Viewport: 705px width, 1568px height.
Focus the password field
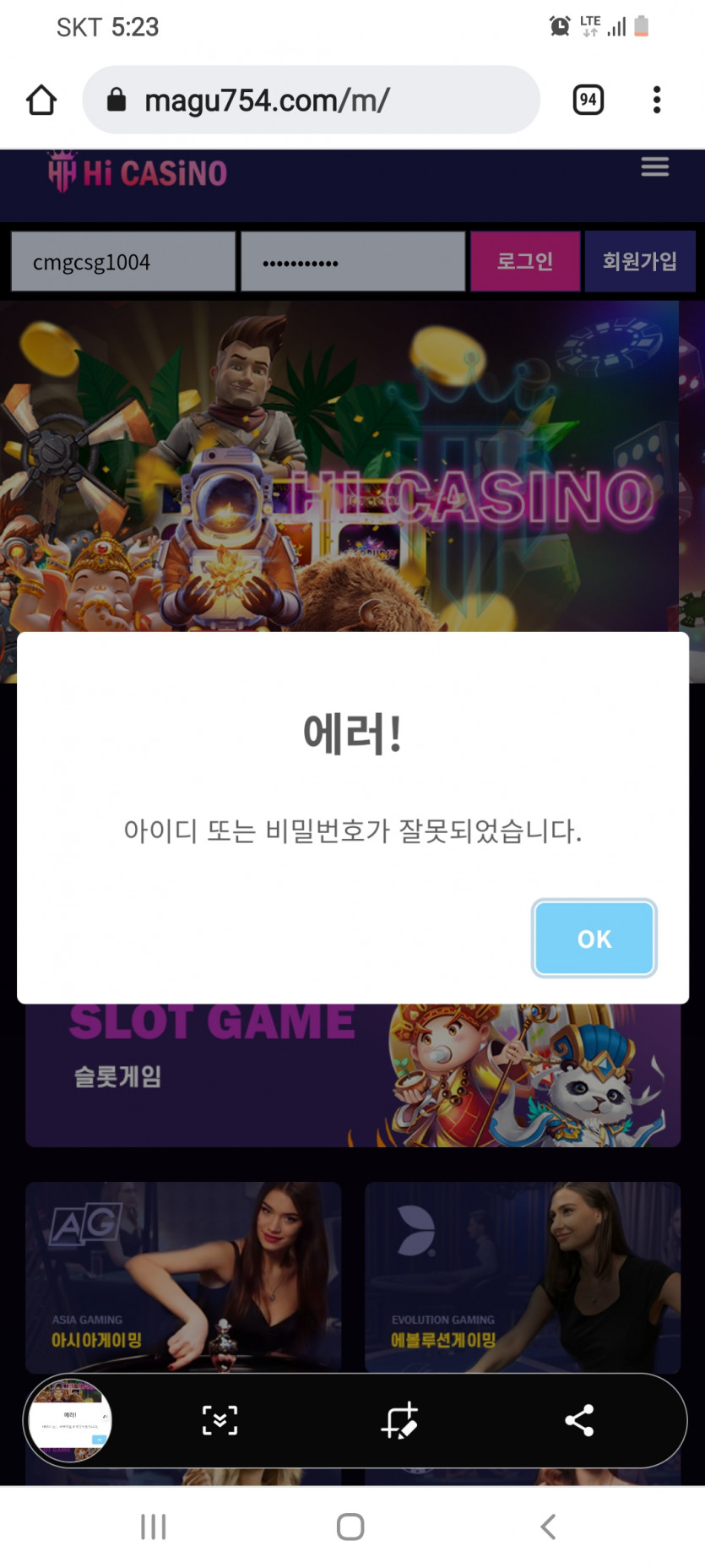coord(353,262)
